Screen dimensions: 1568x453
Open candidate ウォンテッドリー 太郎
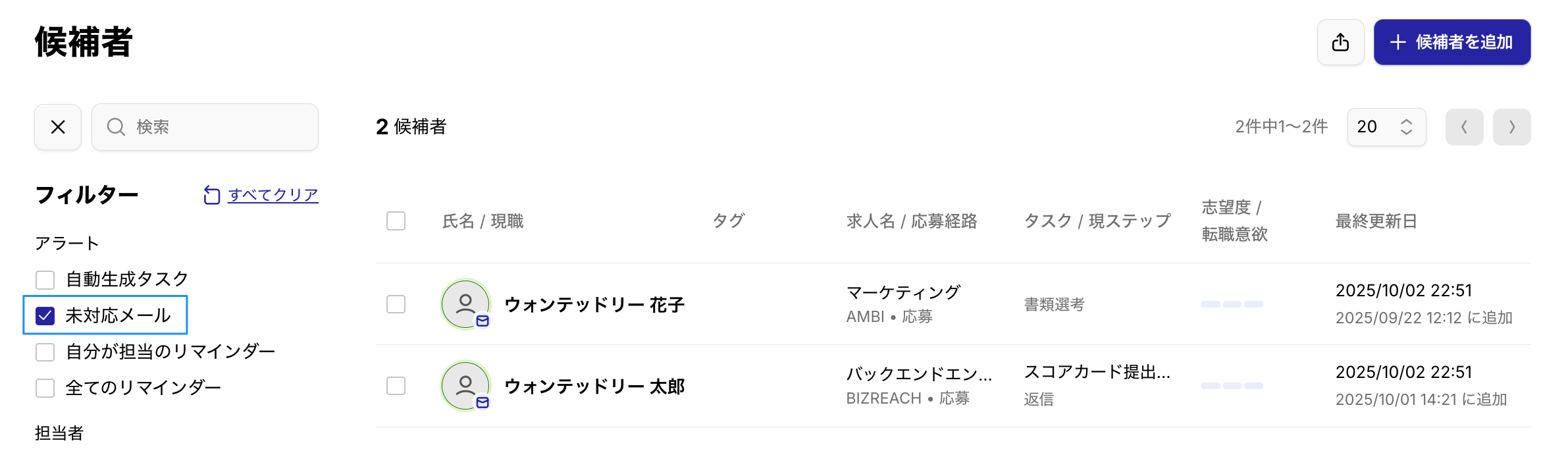pos(594,386)
